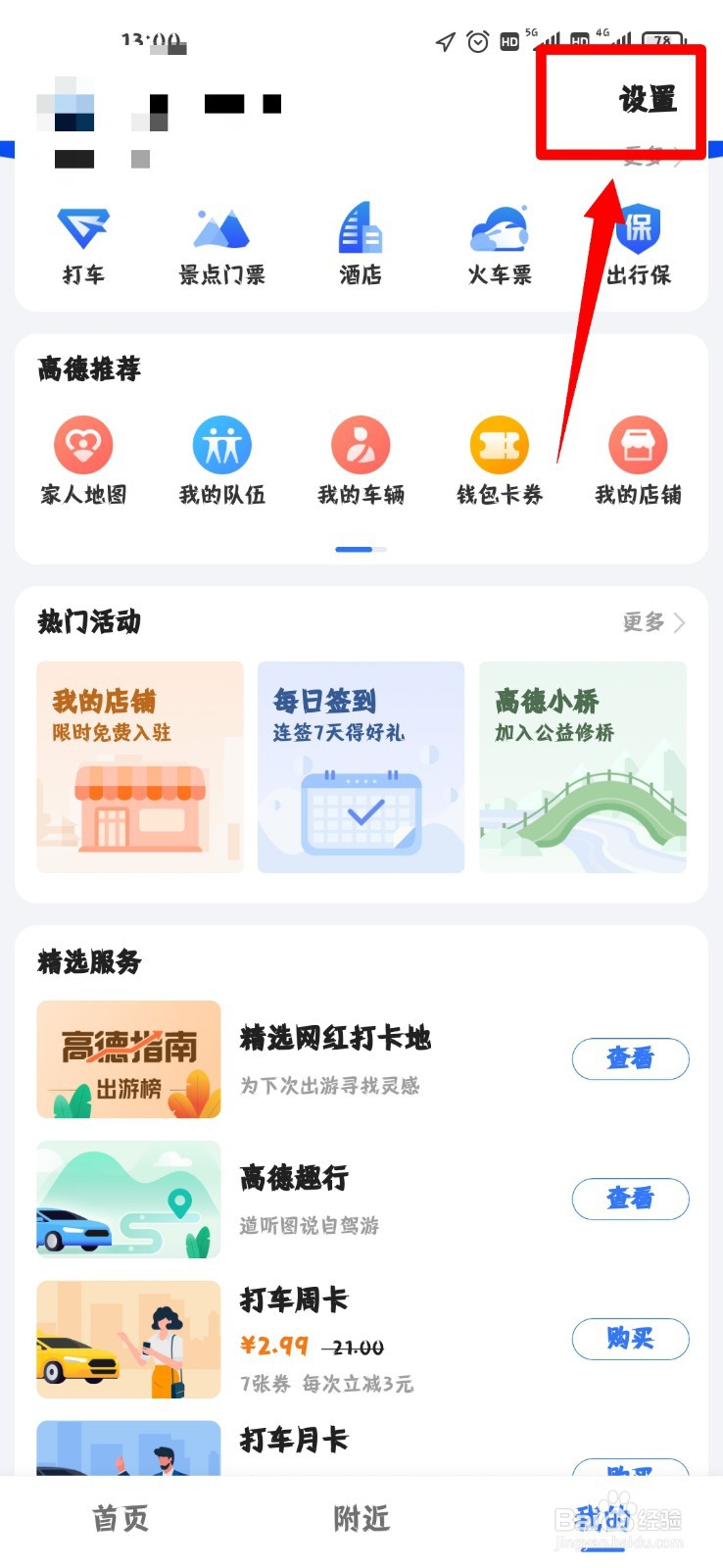Click 查看 next to 高德趣行

(630, 1199)
